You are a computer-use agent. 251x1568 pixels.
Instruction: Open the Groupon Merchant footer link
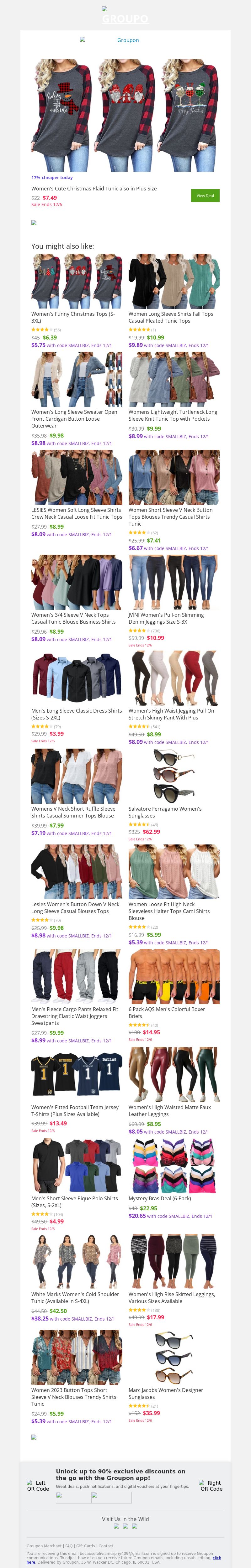pos(44,1545)
